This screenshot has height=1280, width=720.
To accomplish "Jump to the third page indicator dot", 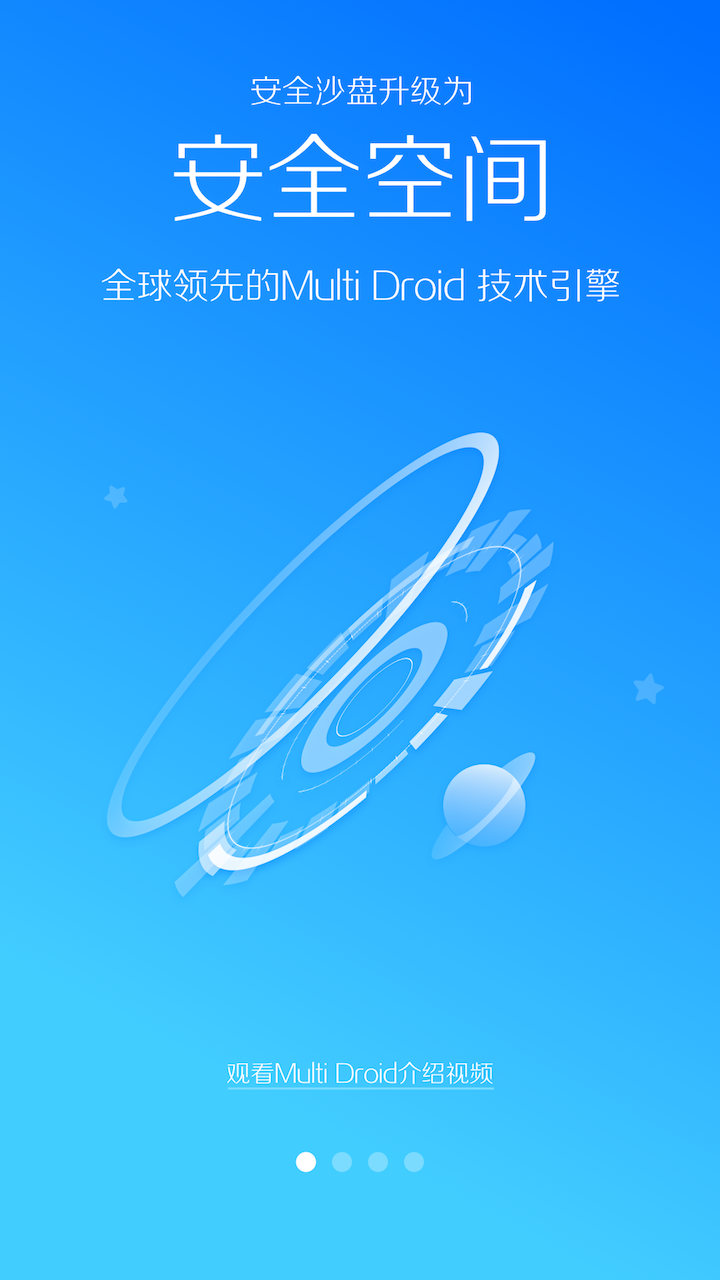I will coord(378,1162).
